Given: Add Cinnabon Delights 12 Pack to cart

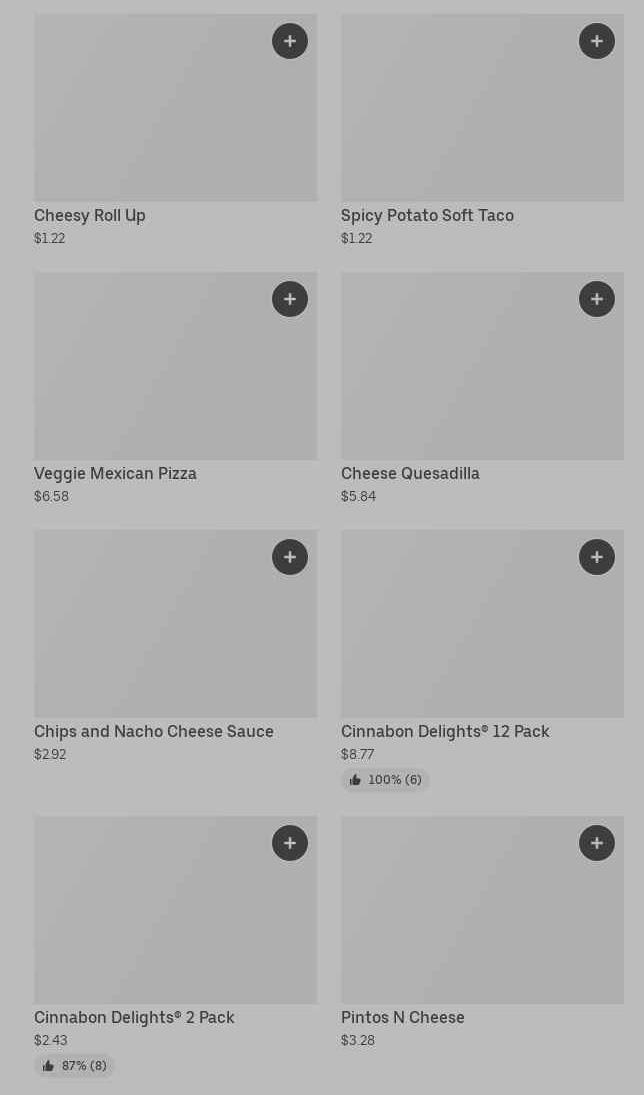Looking at the screenshot, I should 597,557.
